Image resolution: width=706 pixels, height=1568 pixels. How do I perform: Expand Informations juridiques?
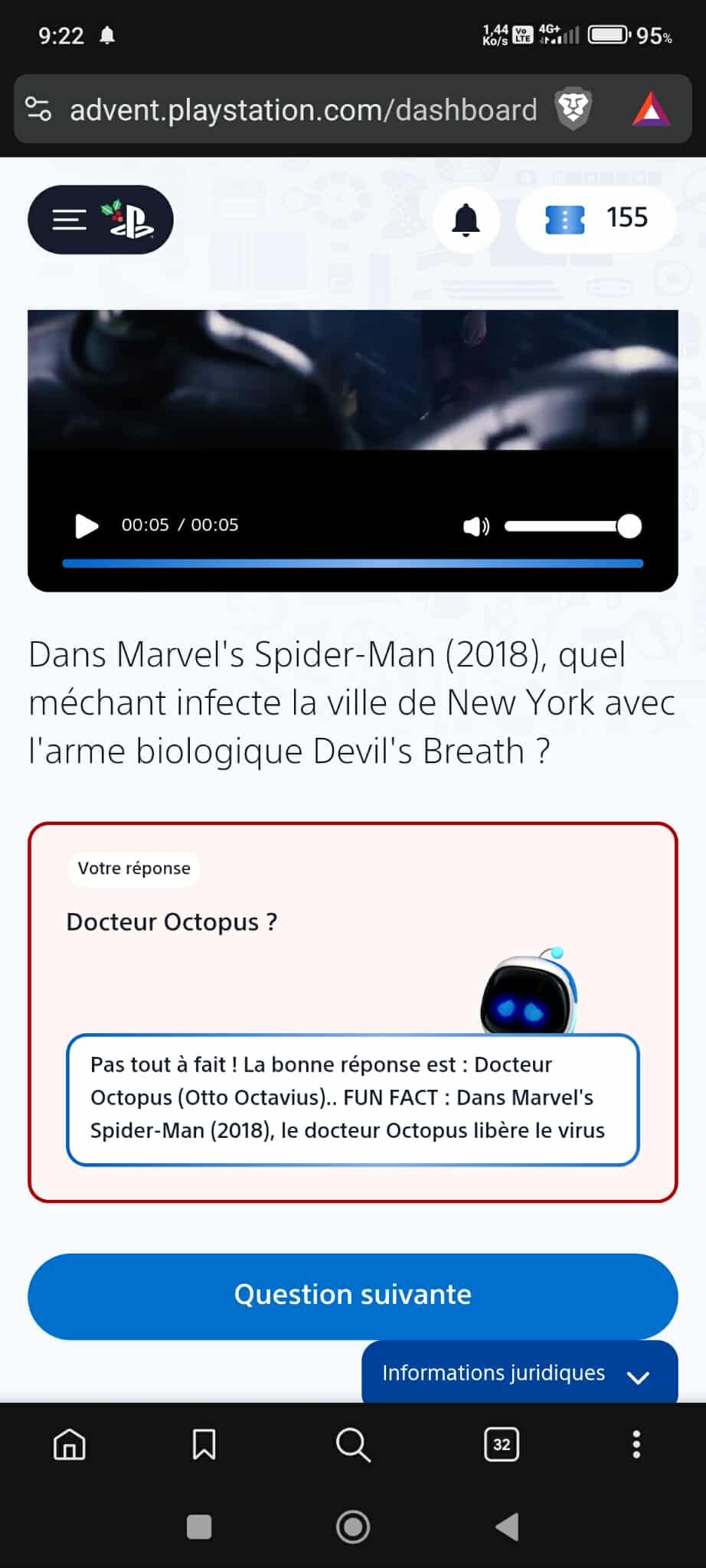[x=518, y=1374]
